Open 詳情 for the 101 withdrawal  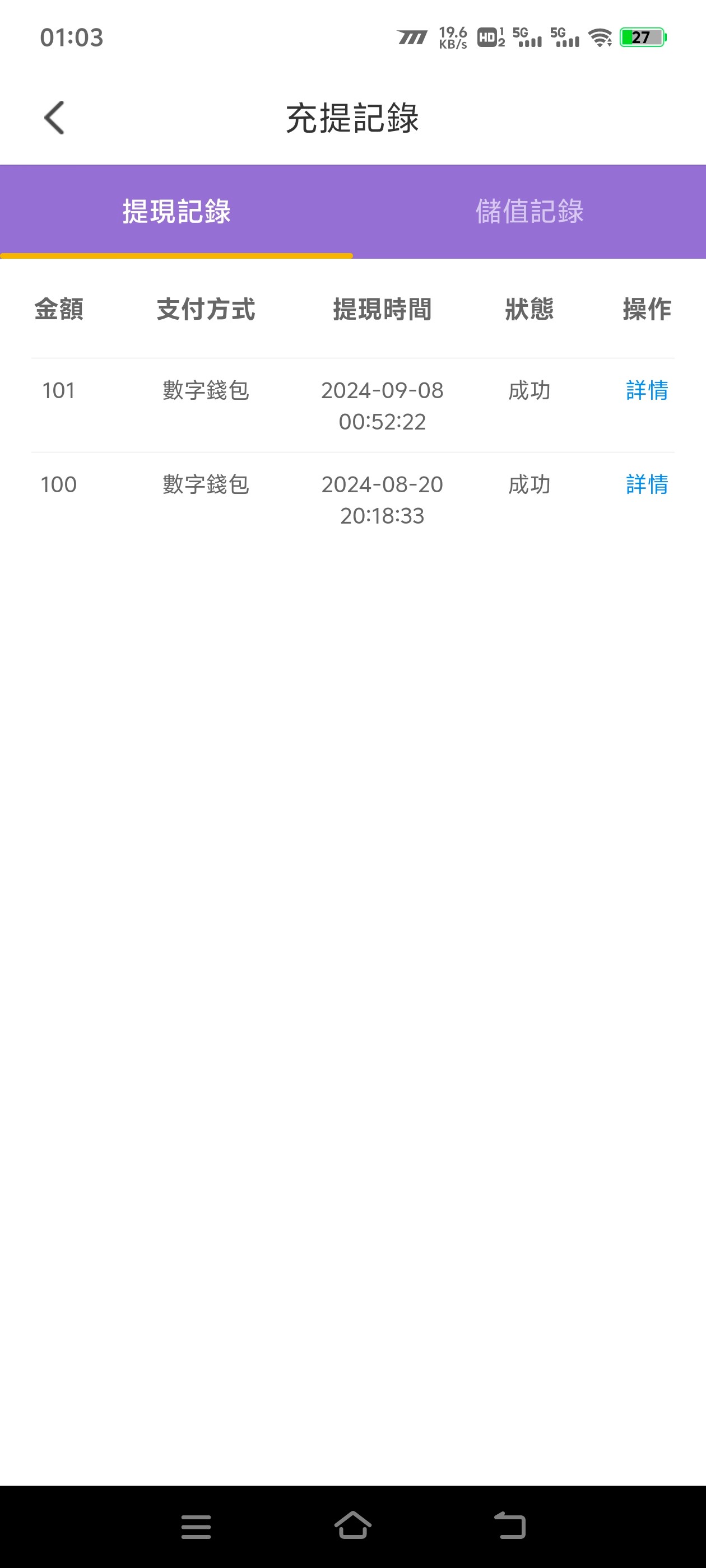[646, 390]
